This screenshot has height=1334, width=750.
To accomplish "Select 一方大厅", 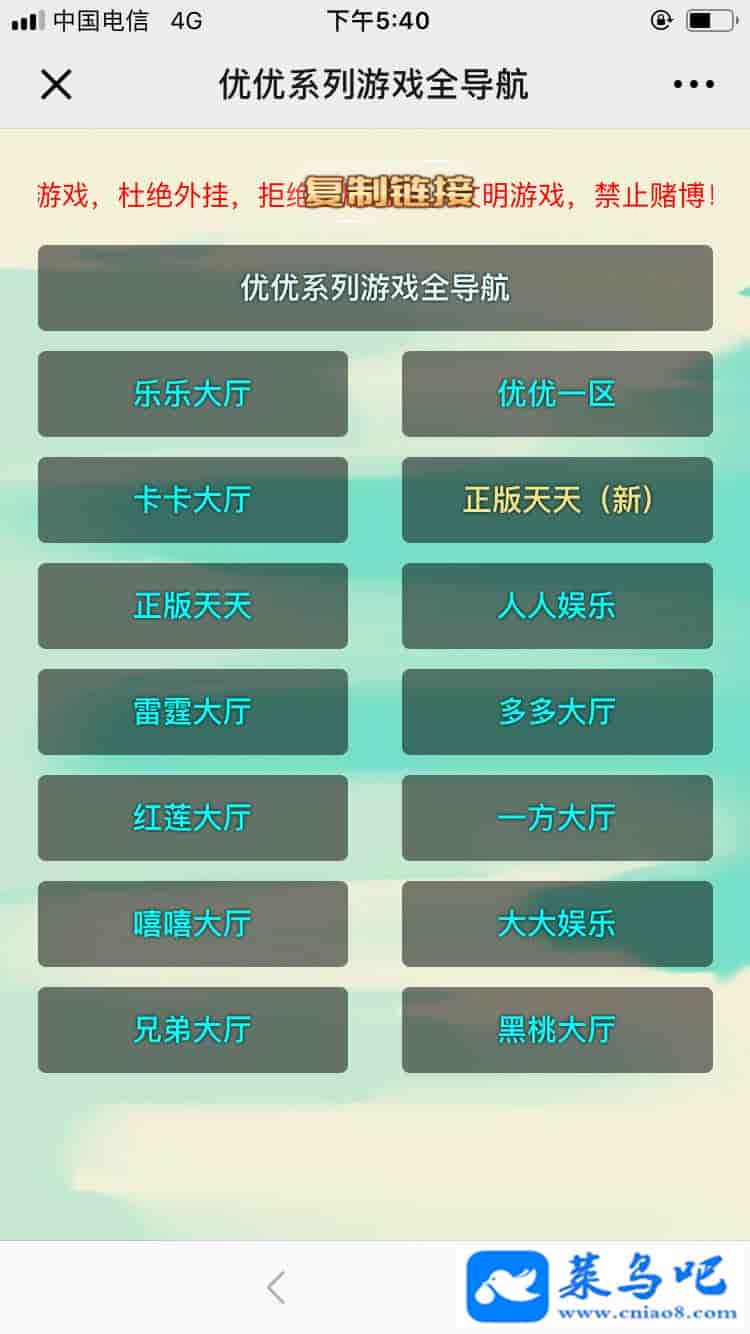I will [x=557, y=818].
